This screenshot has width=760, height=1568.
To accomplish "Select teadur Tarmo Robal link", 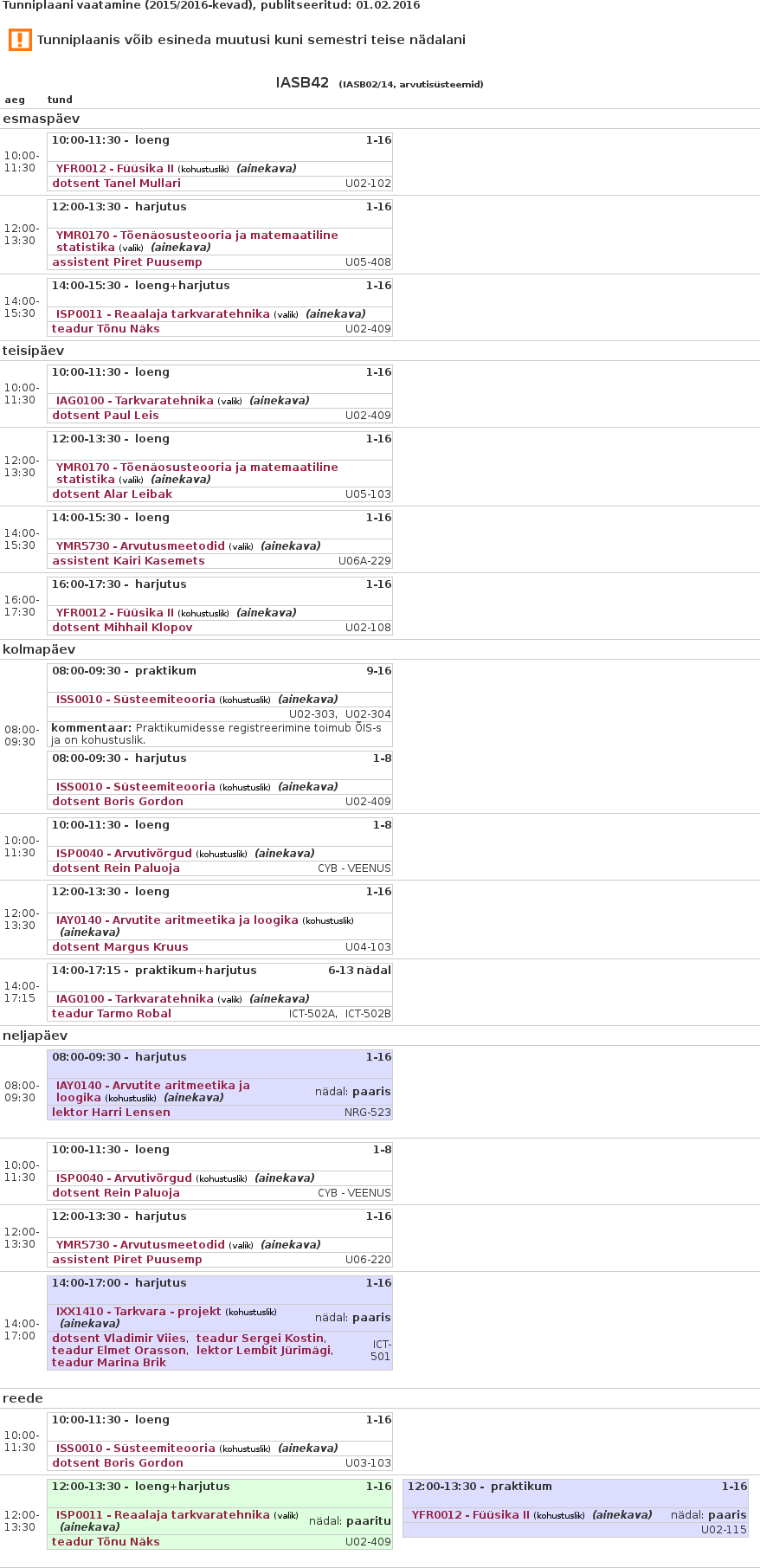I will pos(111,1014).
